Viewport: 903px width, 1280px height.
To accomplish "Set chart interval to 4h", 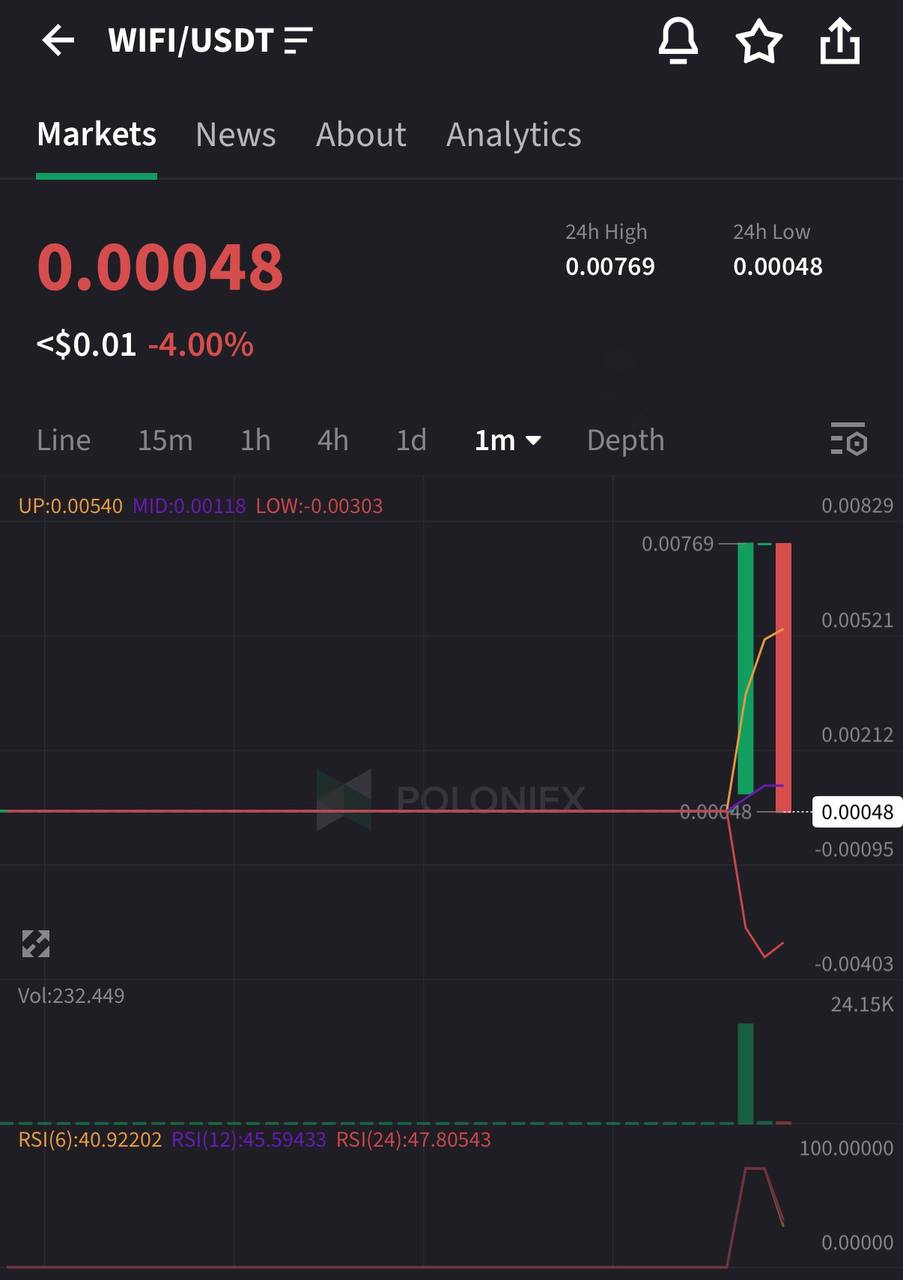I will point(332,440).
